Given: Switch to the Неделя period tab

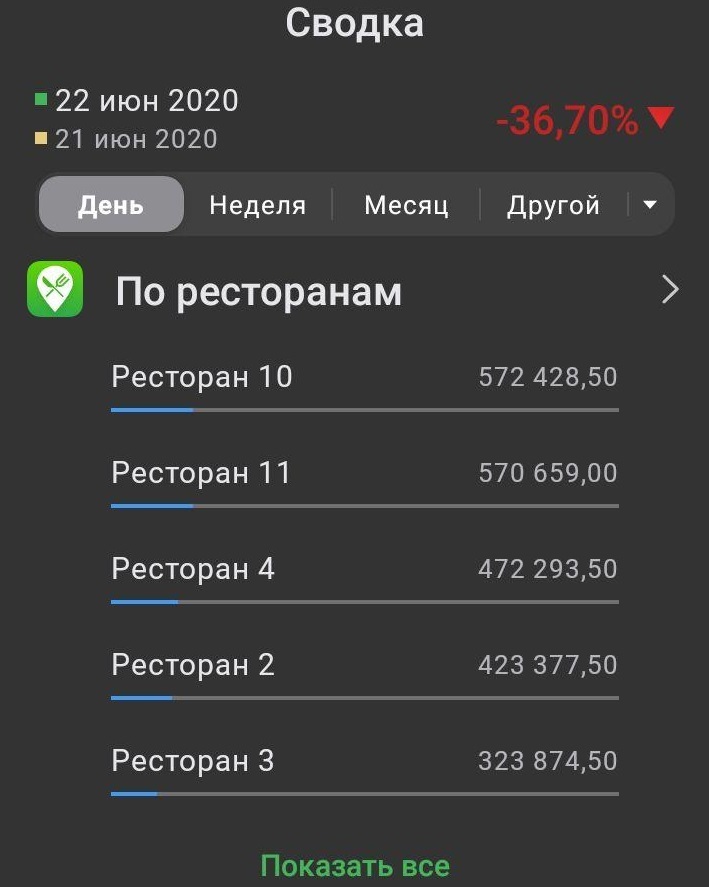Looking at the screenshot, I should 257,205.
